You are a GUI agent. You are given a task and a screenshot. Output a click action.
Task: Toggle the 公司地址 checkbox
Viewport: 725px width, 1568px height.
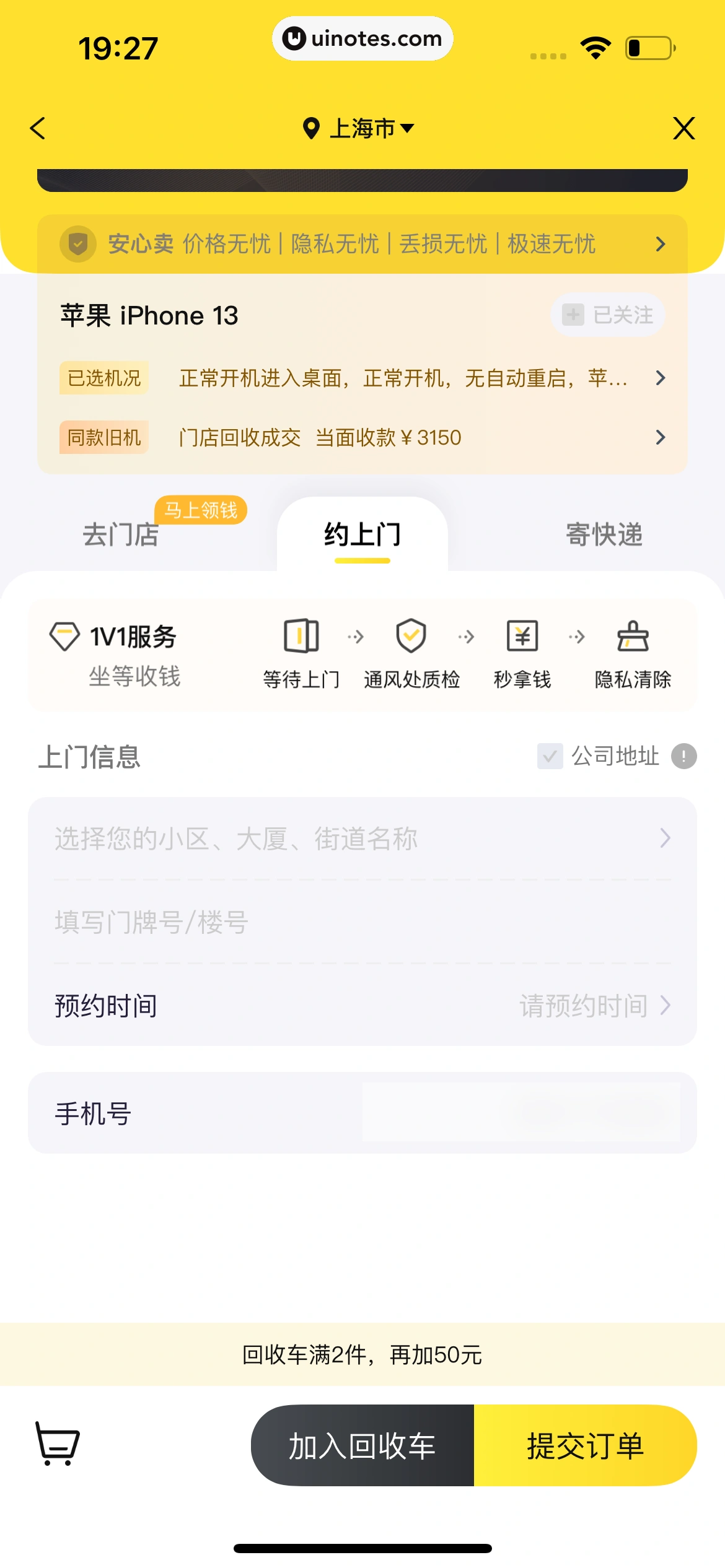point(550,756)
